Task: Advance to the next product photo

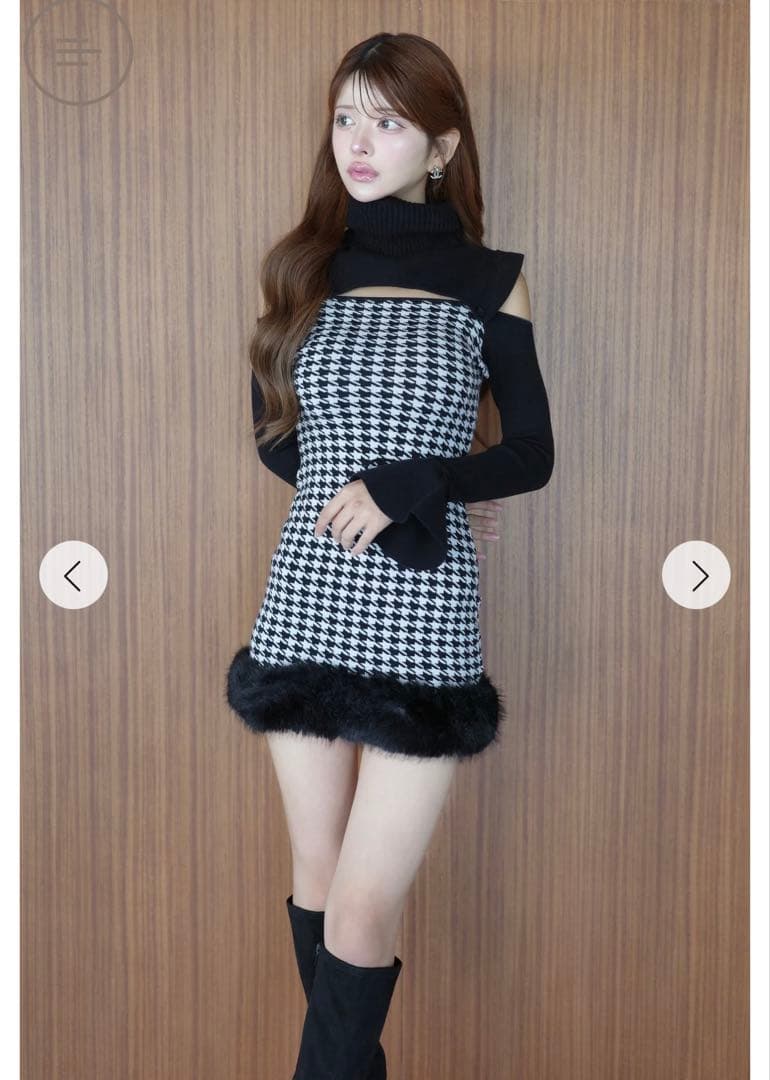Action: [696, 575]
